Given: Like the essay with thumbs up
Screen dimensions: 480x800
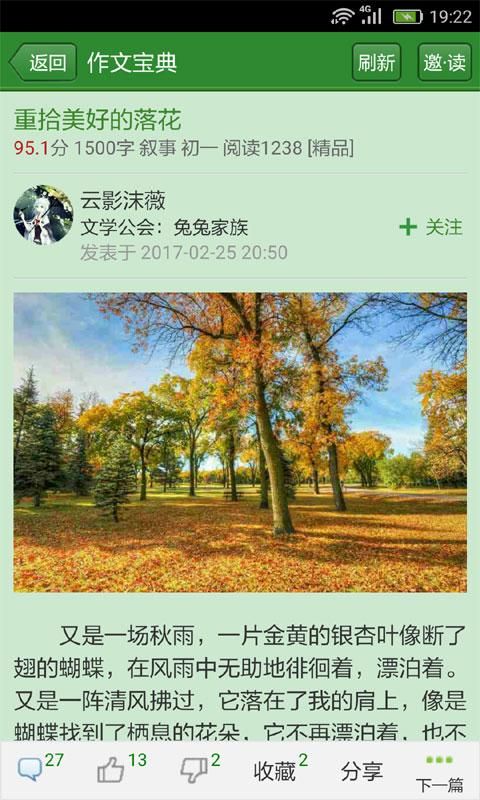Looking at the screenshot, I should (x=121, y=769).
